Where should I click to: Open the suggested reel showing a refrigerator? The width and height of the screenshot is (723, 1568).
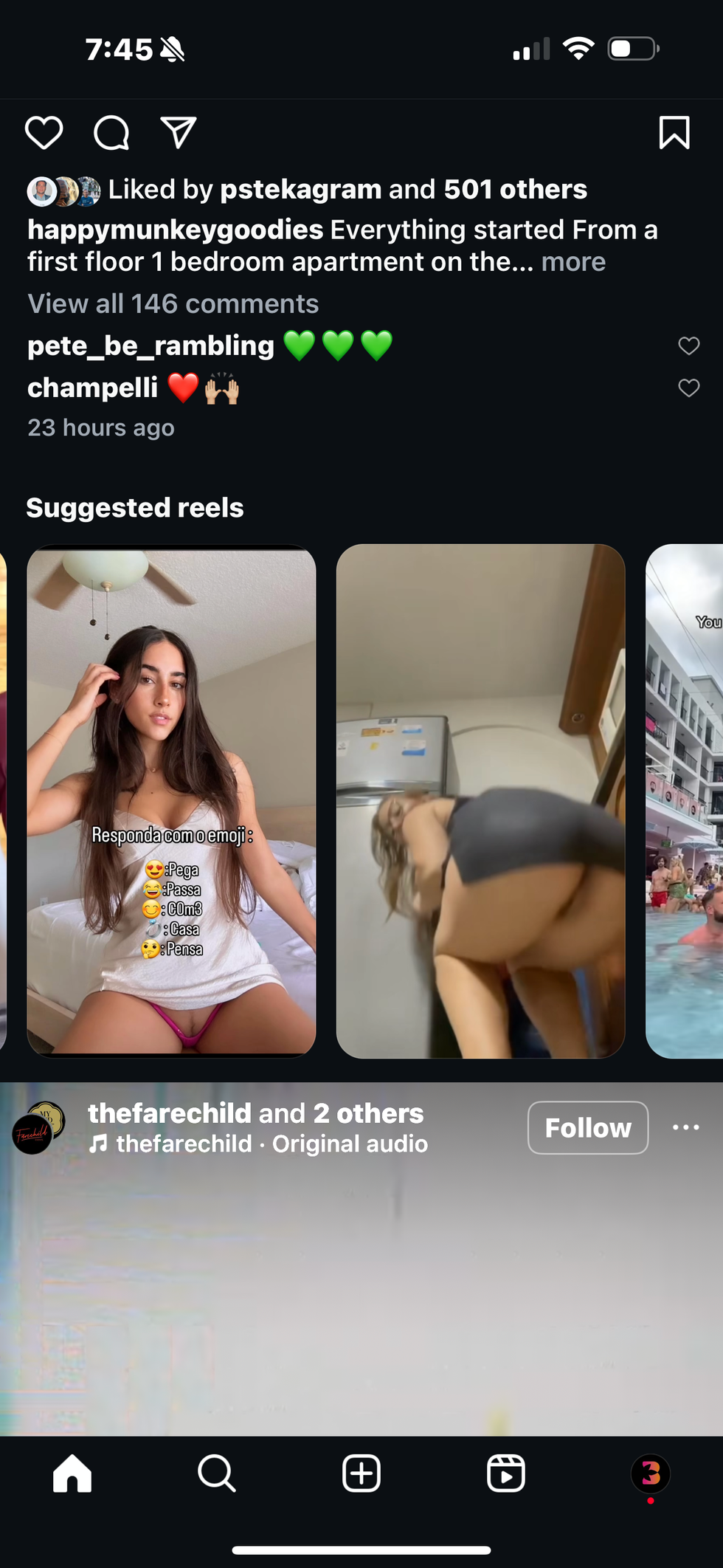tap(480, 801)
